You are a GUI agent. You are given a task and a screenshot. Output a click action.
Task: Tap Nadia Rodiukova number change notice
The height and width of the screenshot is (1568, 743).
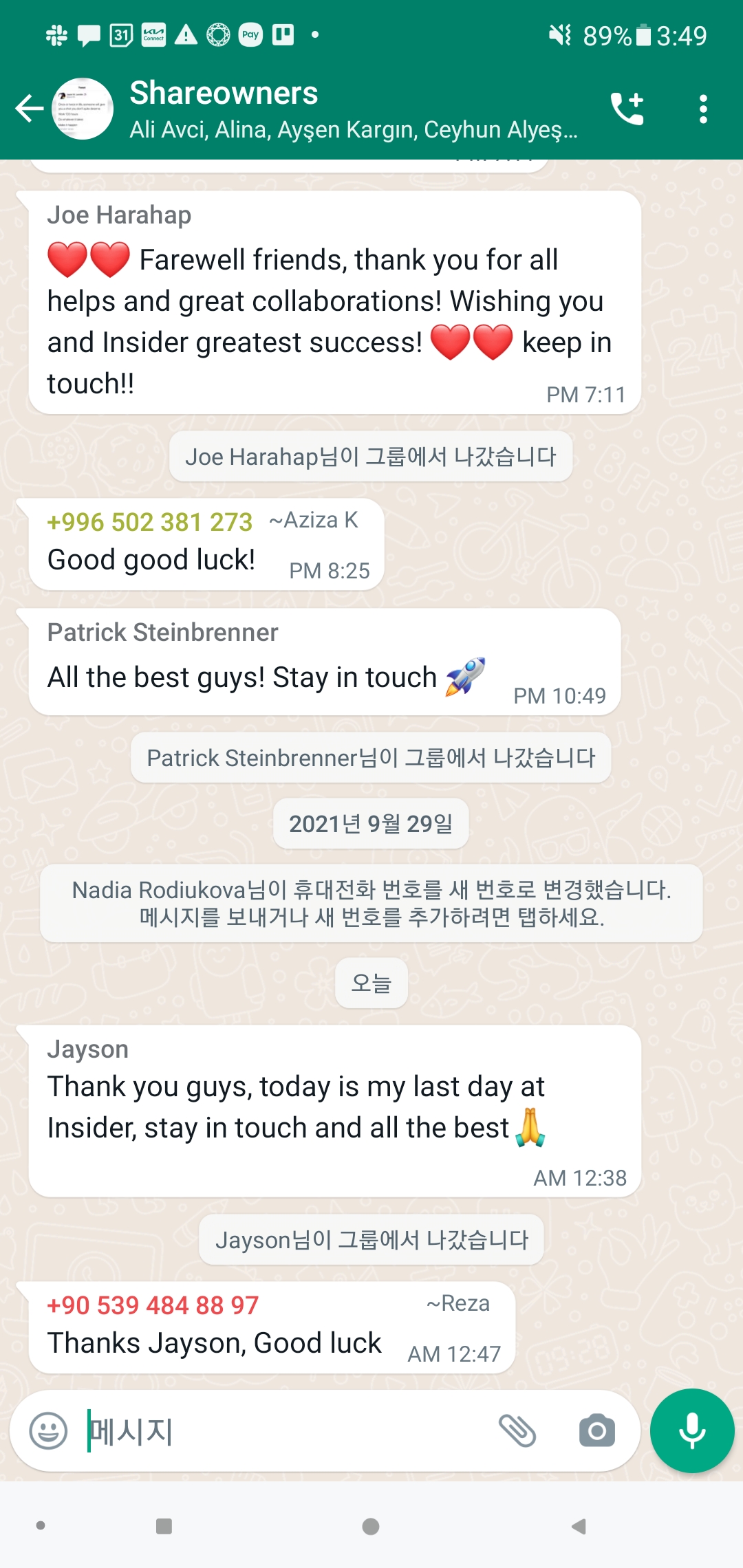(x=371, y=903)
